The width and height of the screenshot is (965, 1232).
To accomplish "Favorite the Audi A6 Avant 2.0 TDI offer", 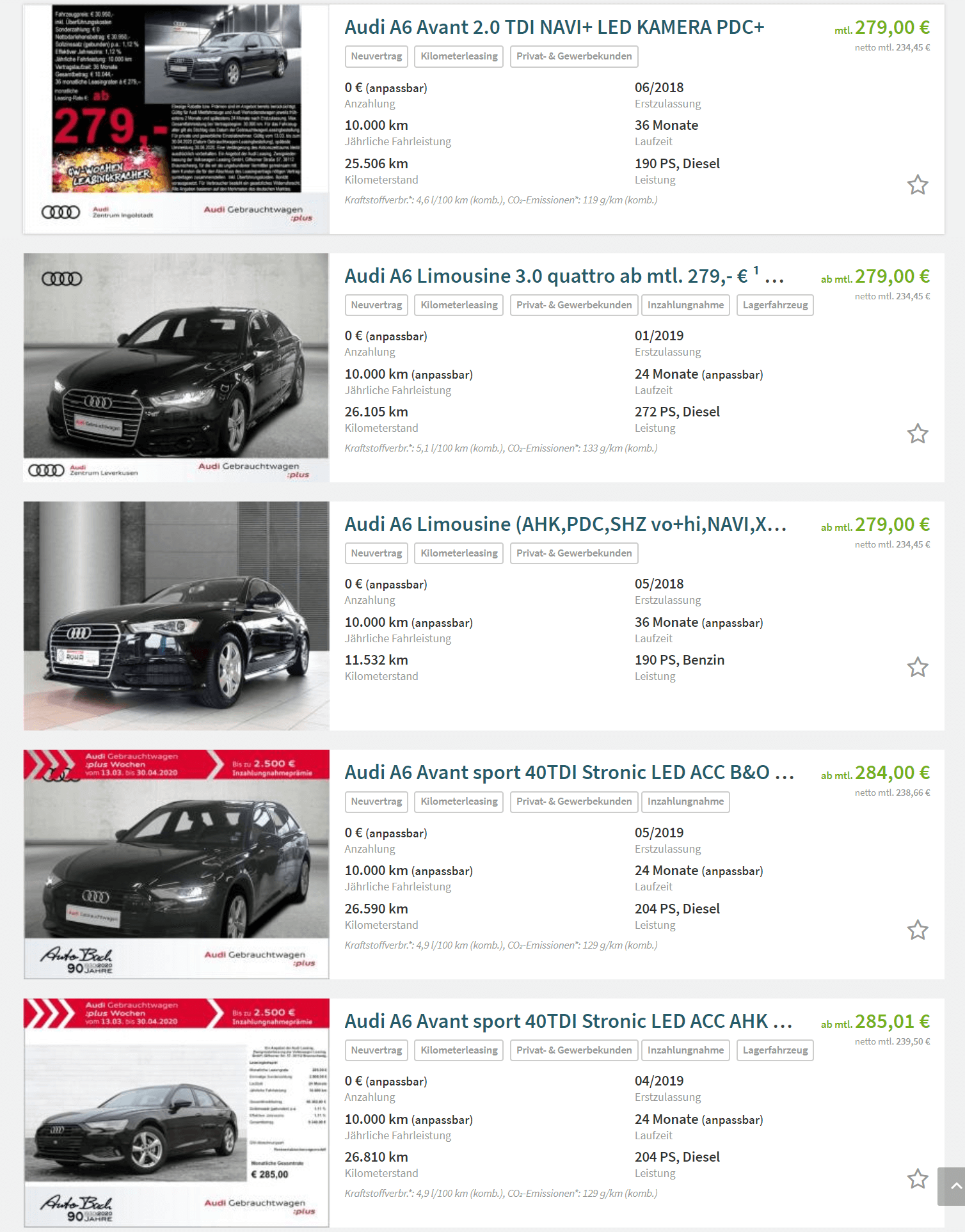I will coord(917,185).
